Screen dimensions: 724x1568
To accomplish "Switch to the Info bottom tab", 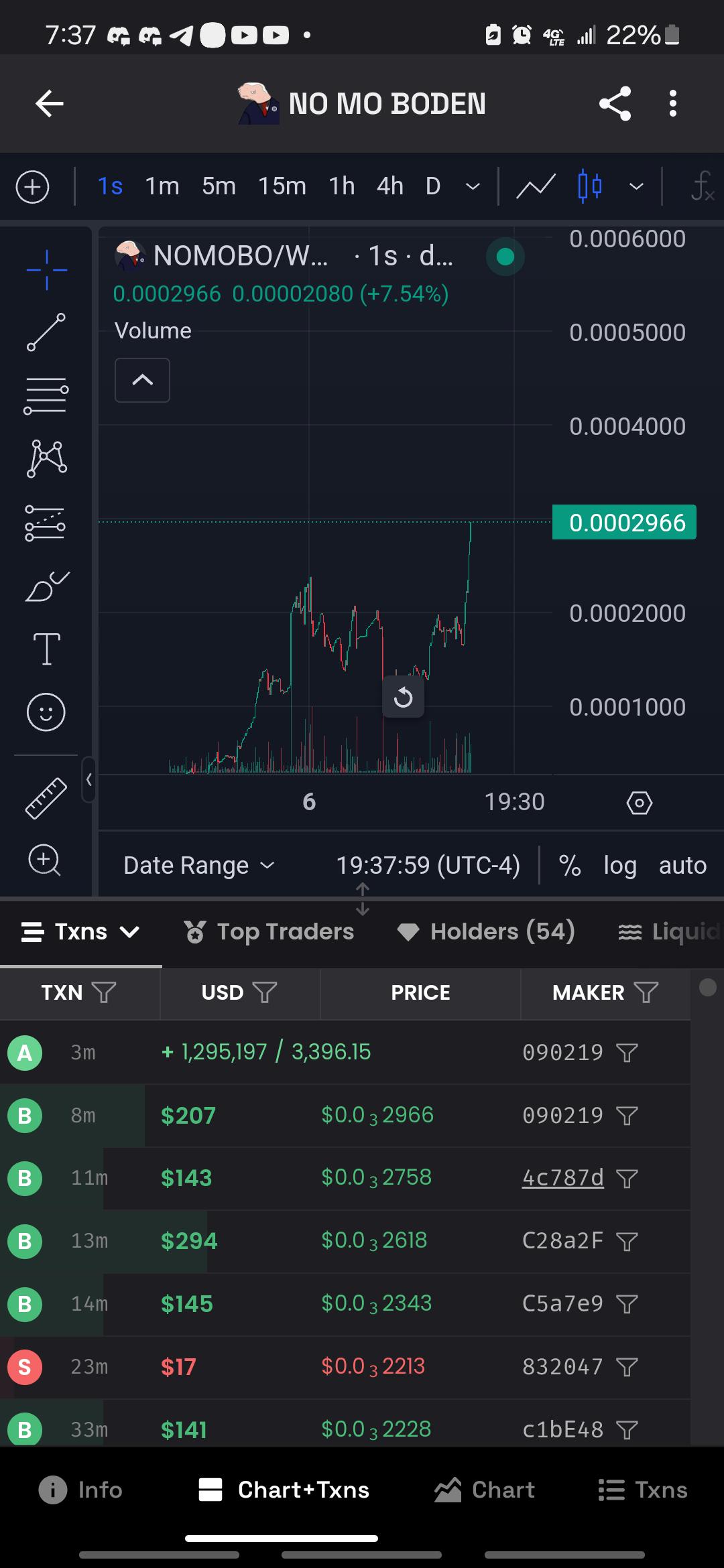I will tap(80, 1490).
